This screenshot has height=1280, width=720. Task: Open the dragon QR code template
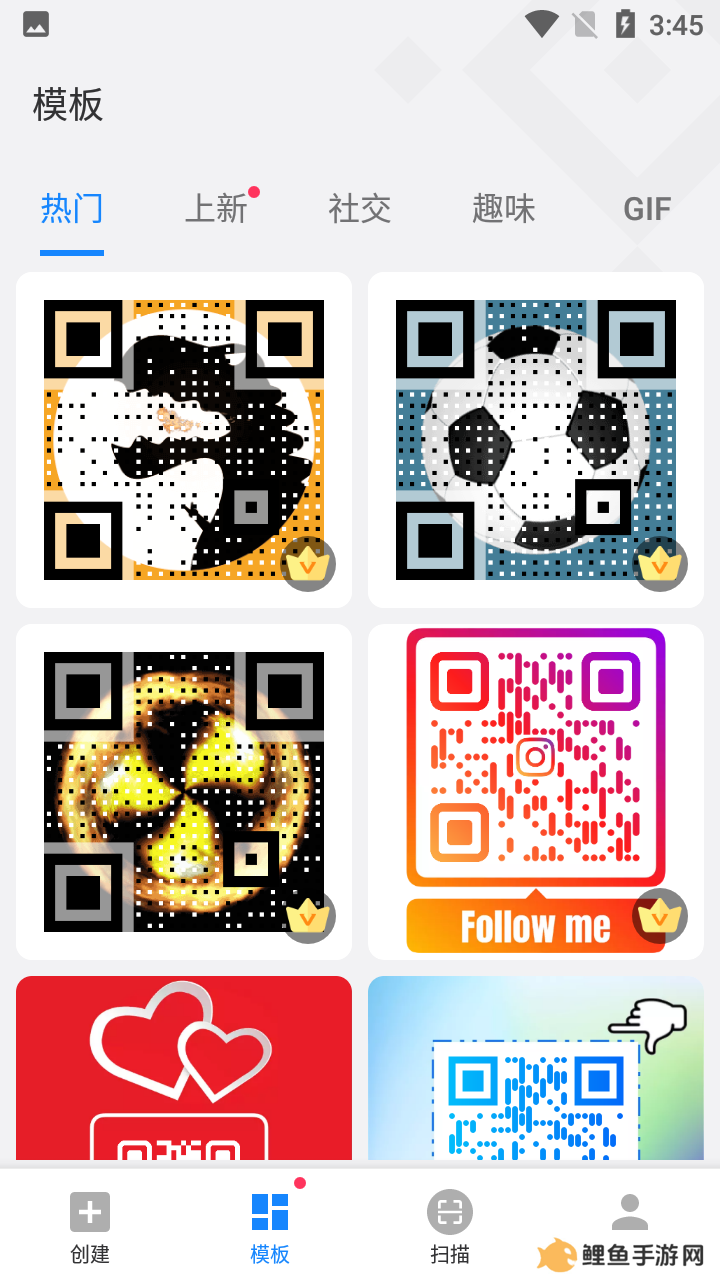pyautogui.click(x=184, y=440)
